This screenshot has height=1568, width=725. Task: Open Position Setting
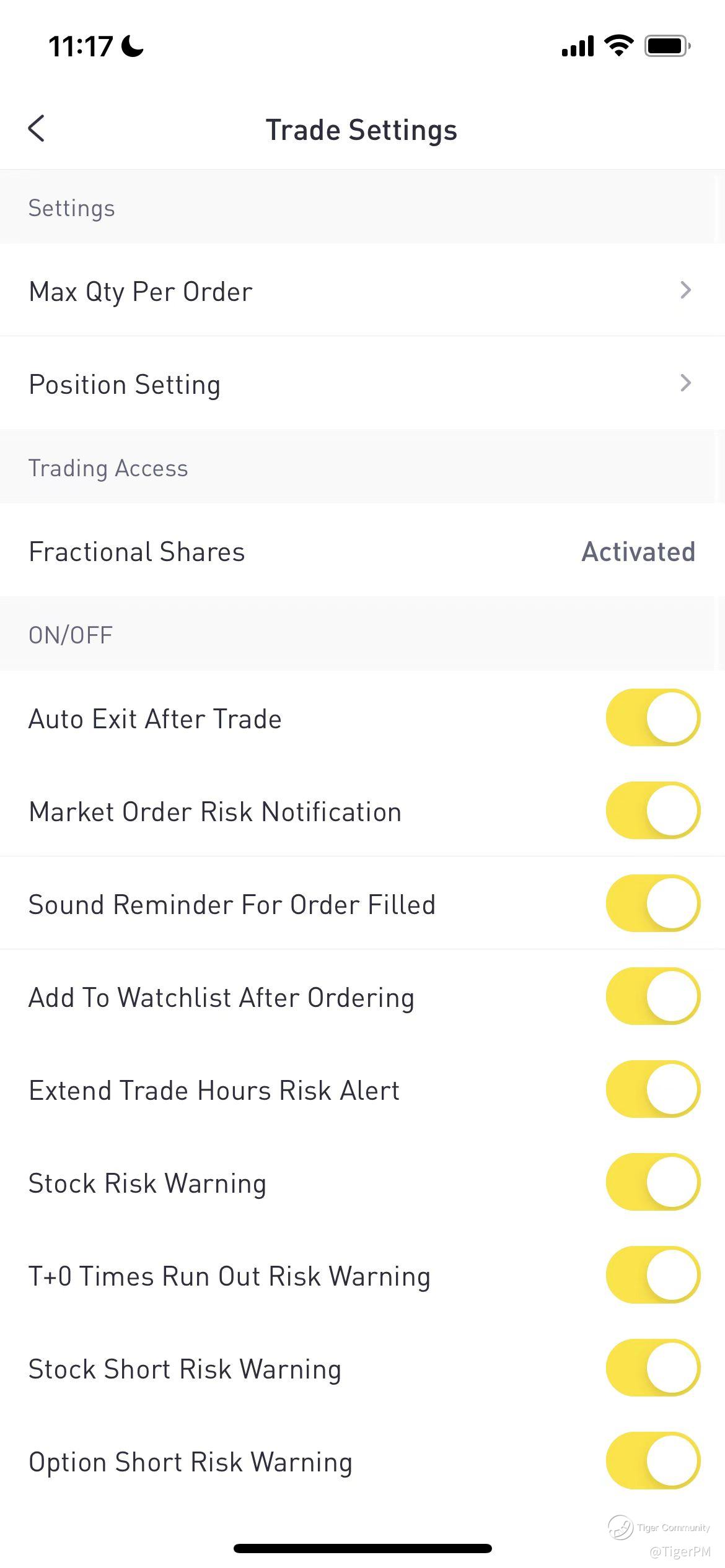[x=362, y=383]
